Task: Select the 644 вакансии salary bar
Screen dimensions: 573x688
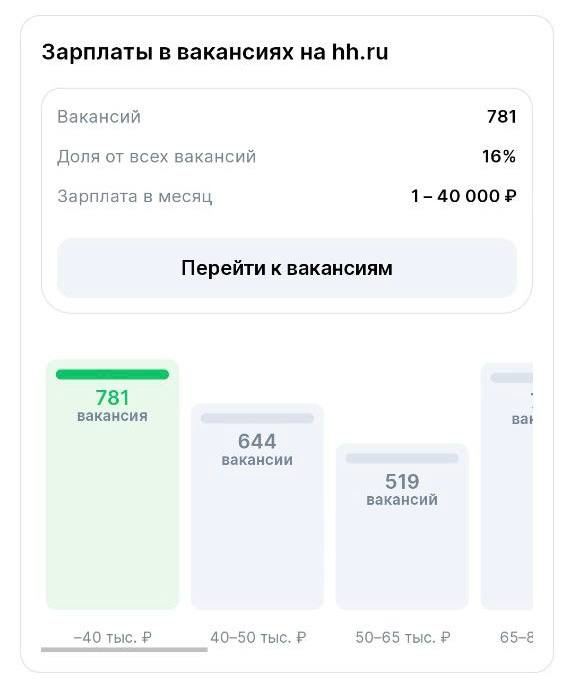Action: point(257,506)
